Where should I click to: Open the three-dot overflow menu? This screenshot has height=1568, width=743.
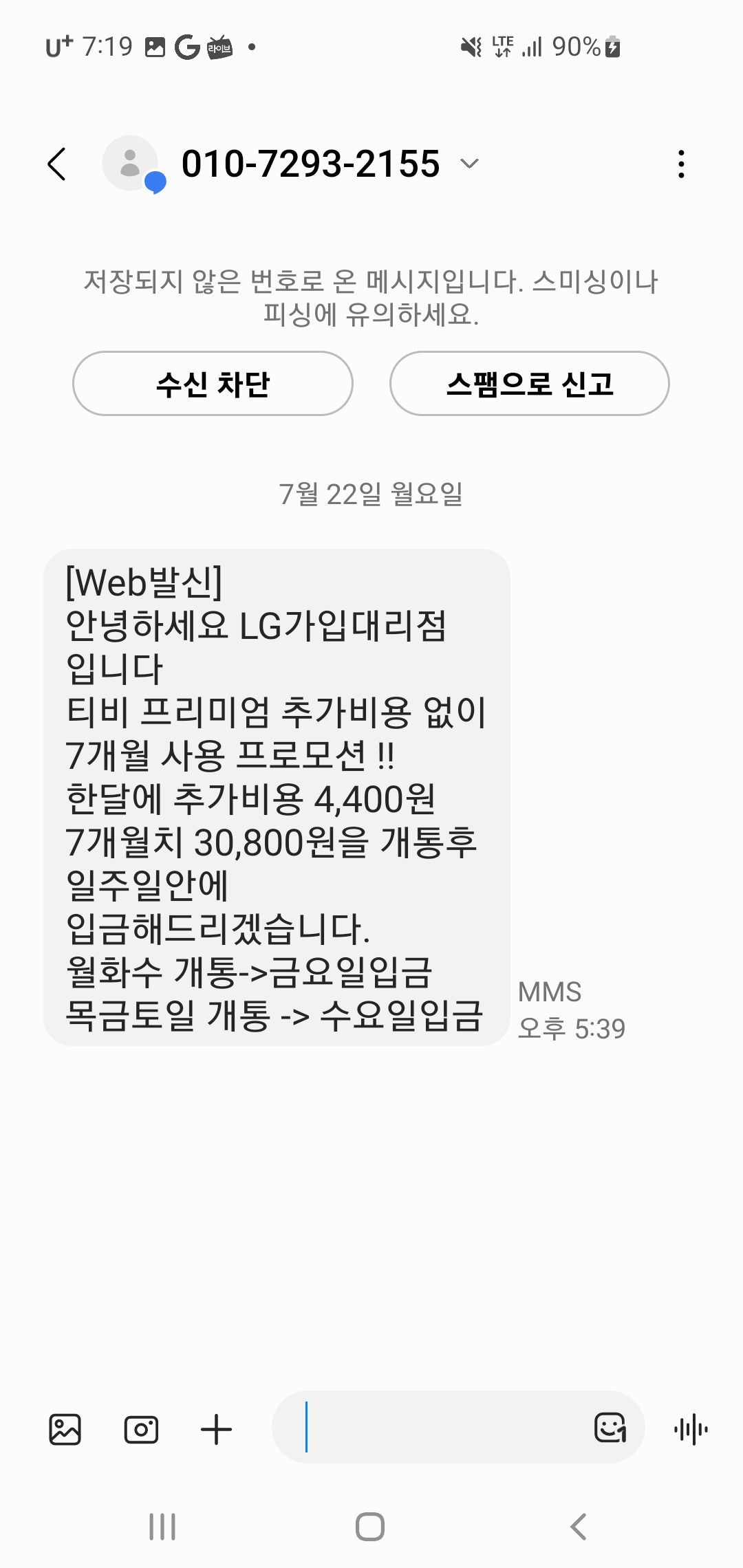[681, 164]
